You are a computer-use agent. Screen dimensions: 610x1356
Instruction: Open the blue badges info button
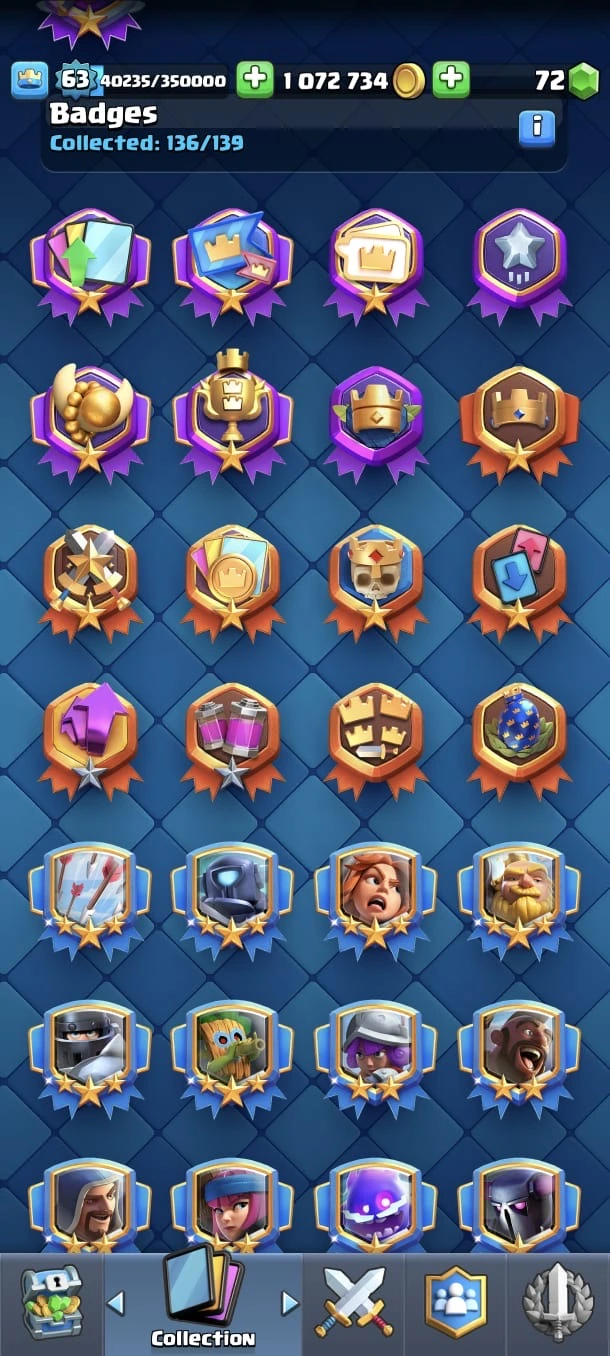(x=536, y=127)
